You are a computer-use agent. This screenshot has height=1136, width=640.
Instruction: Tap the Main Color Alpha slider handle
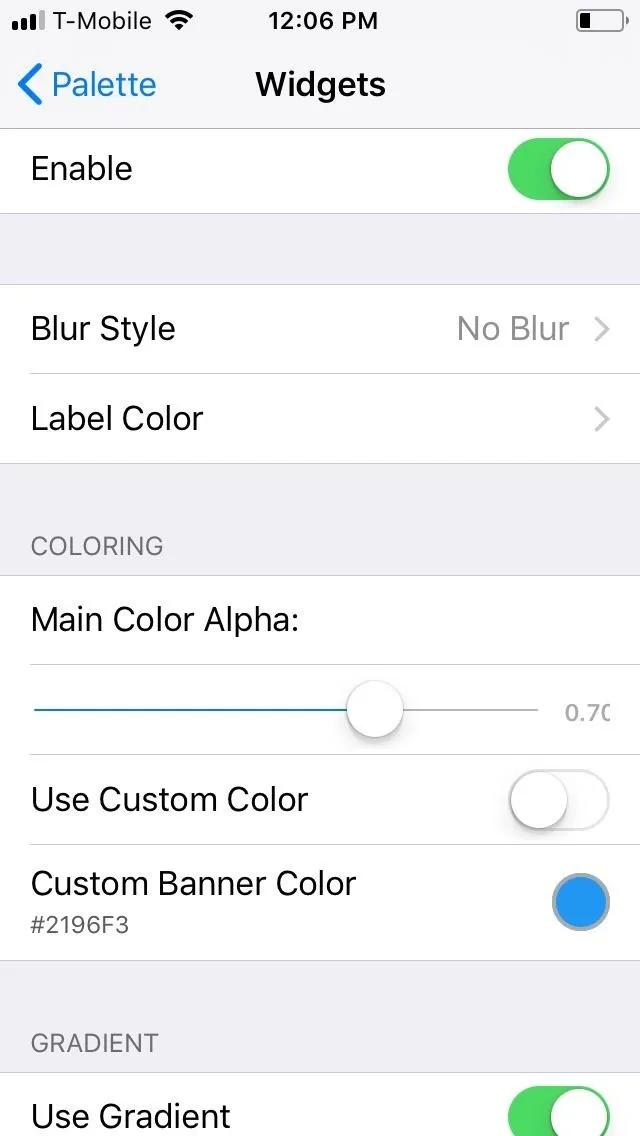374,709
